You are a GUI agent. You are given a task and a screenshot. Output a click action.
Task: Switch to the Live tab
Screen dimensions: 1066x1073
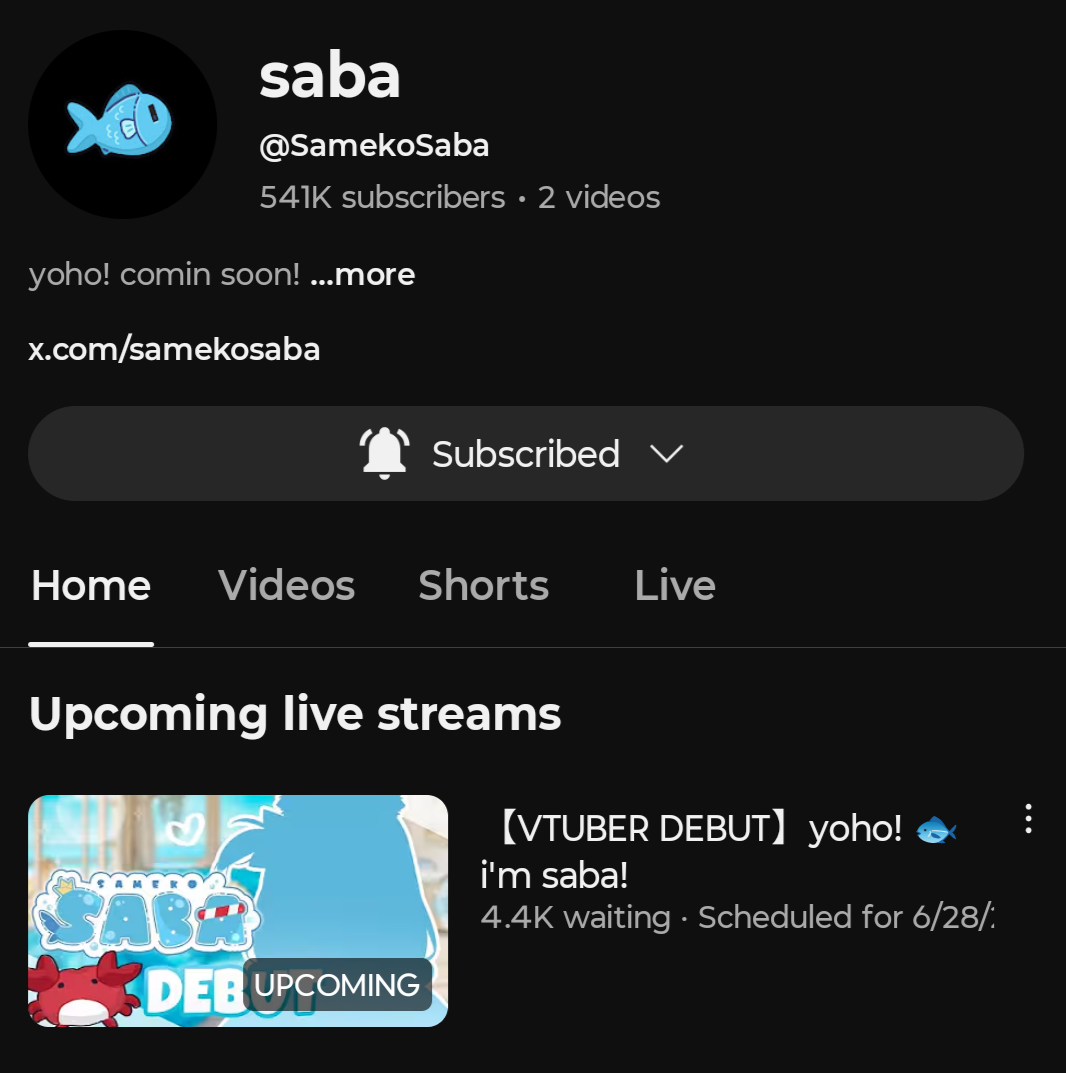675,586
